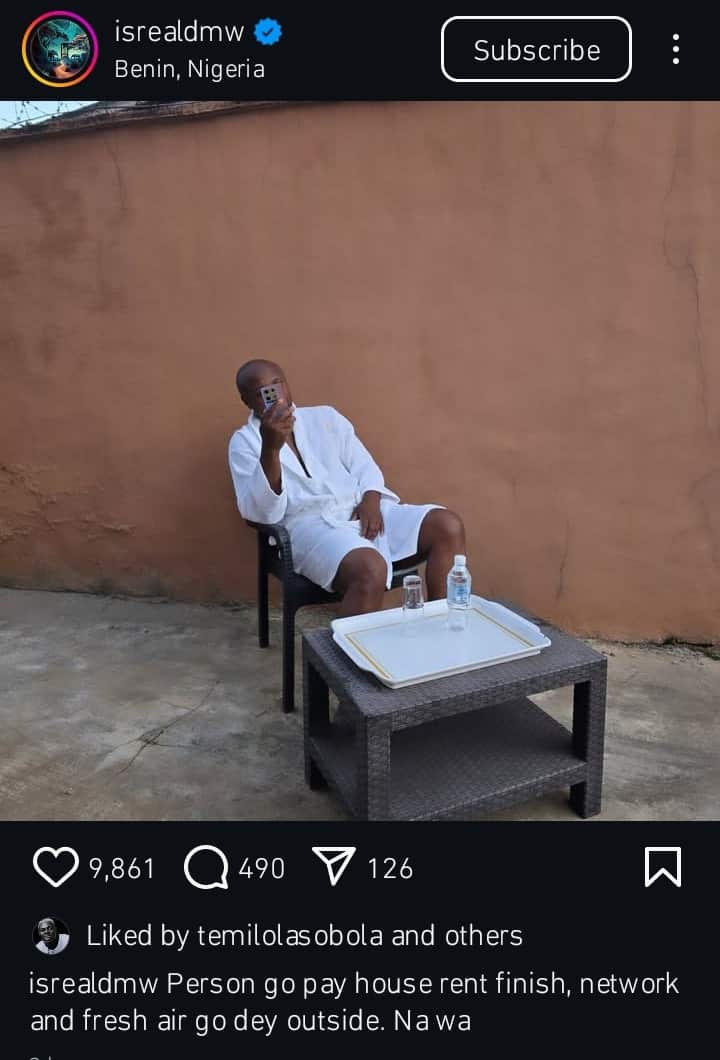Open isrealdmw's profile picture story

point(60,49)
